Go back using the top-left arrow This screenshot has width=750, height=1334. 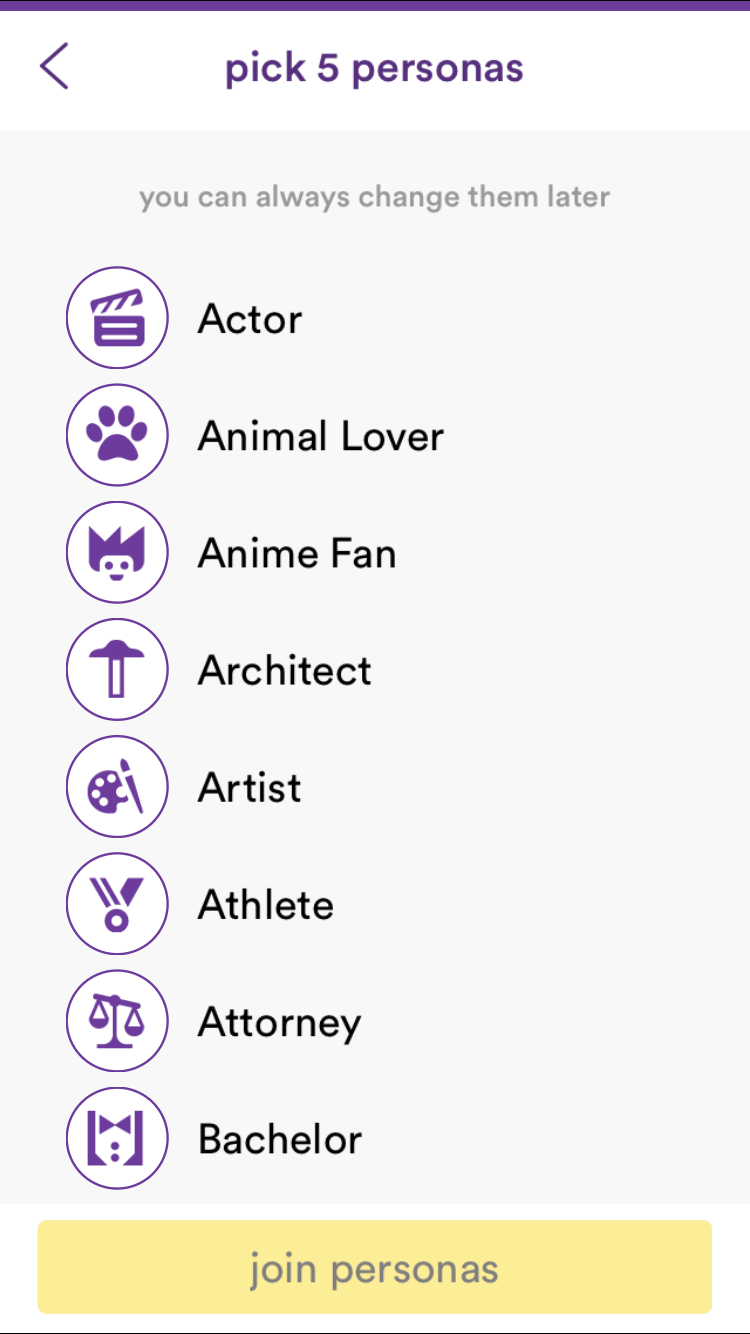[x=55, y=67]
